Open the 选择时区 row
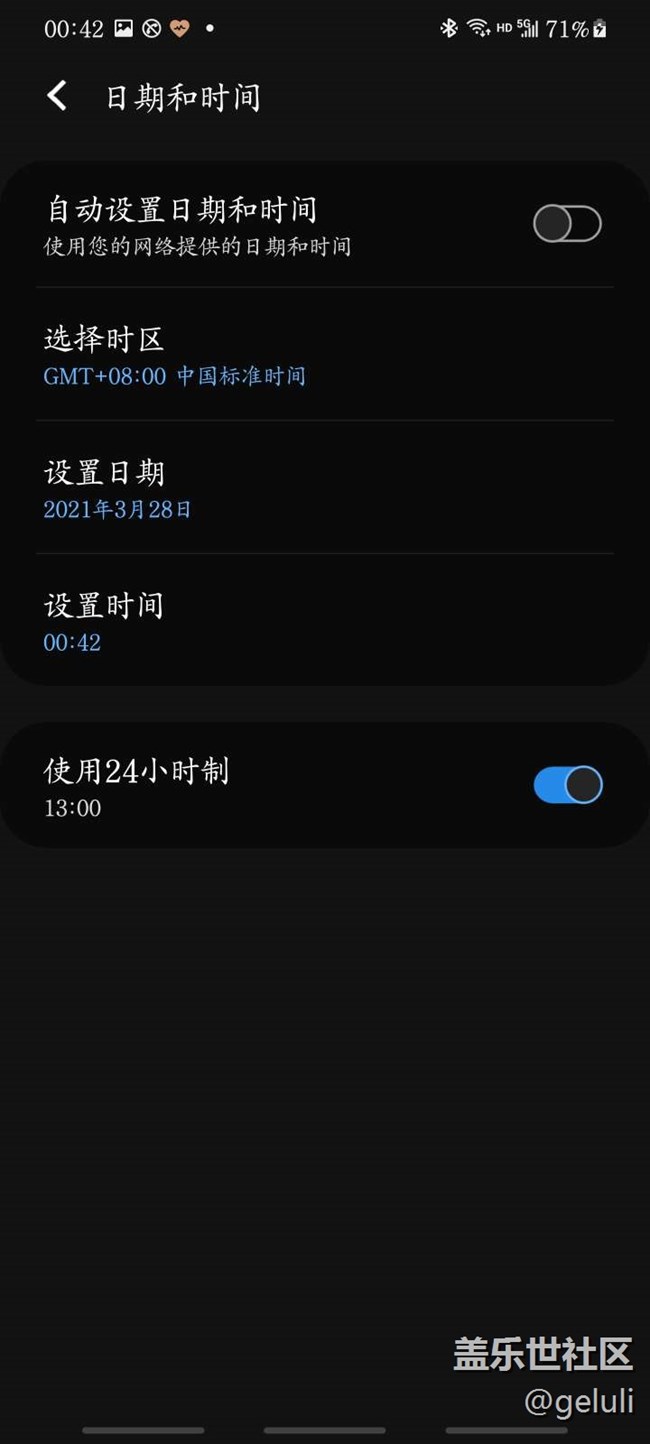650x1444 pixels. [325, 355]
